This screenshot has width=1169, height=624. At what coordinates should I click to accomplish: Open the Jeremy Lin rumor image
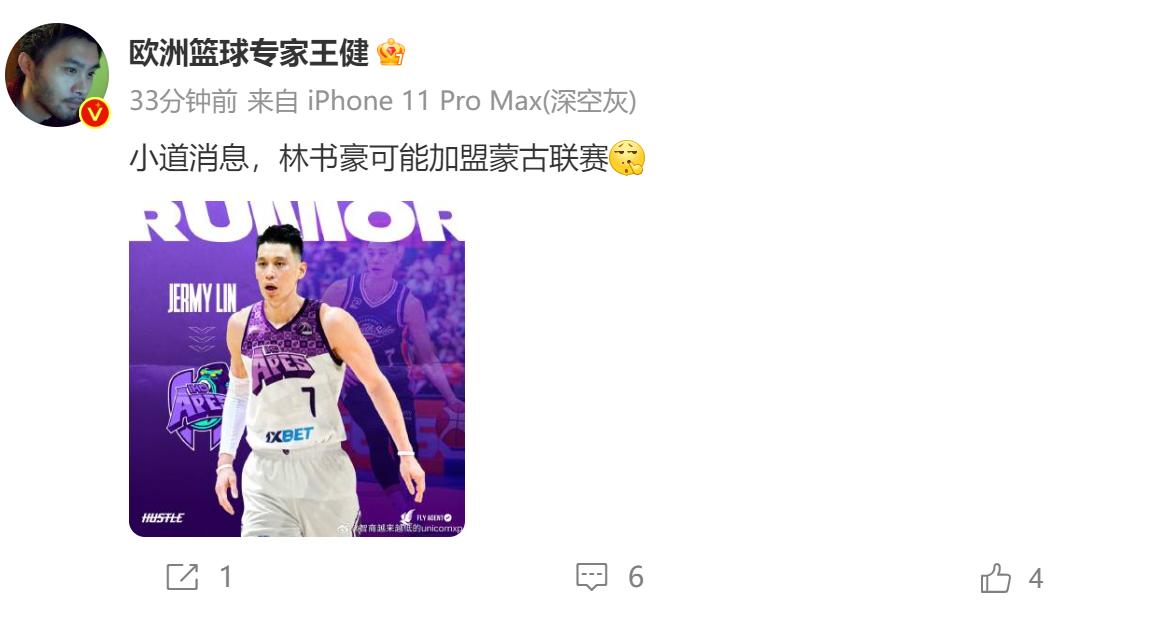(x=296, y=369)
